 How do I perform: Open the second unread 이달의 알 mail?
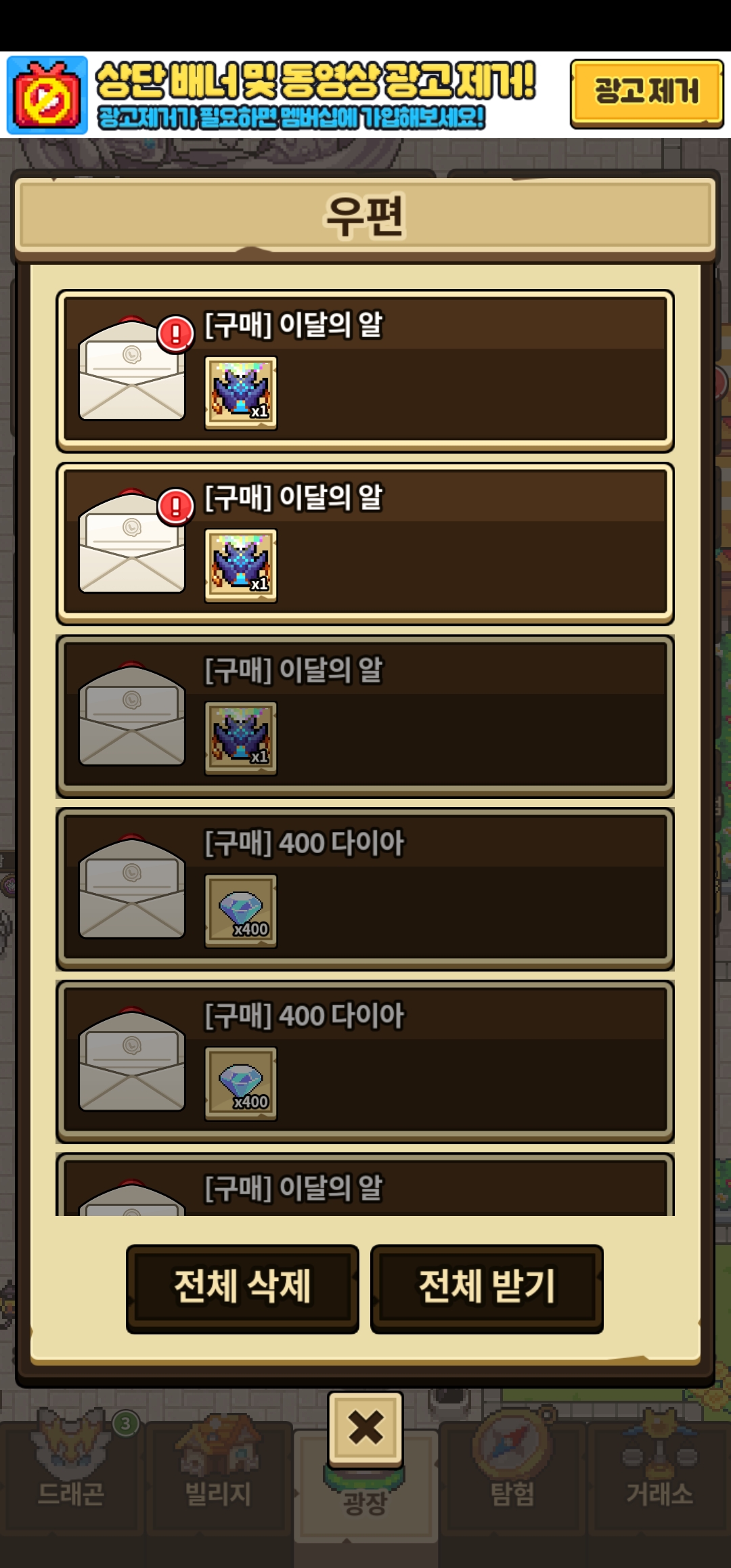point(365,543)
